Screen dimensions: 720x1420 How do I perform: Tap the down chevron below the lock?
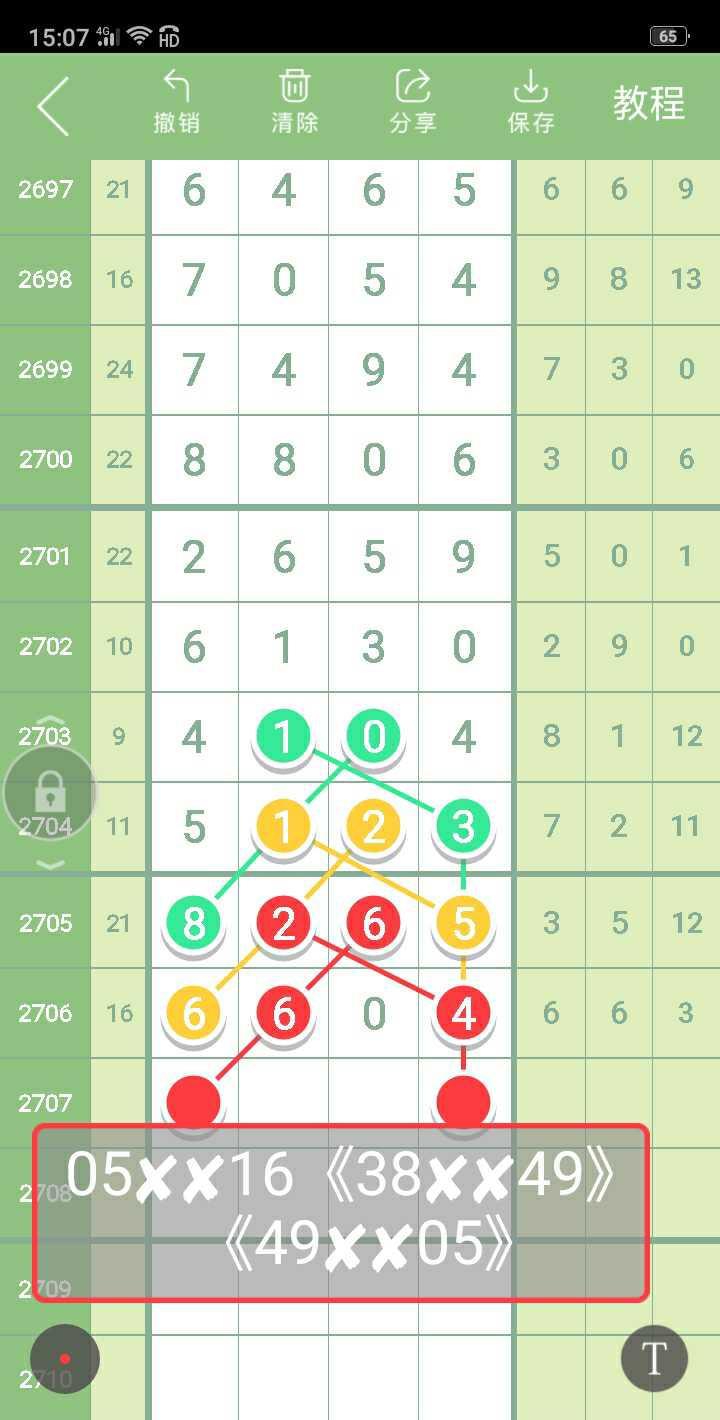[51, 865]
